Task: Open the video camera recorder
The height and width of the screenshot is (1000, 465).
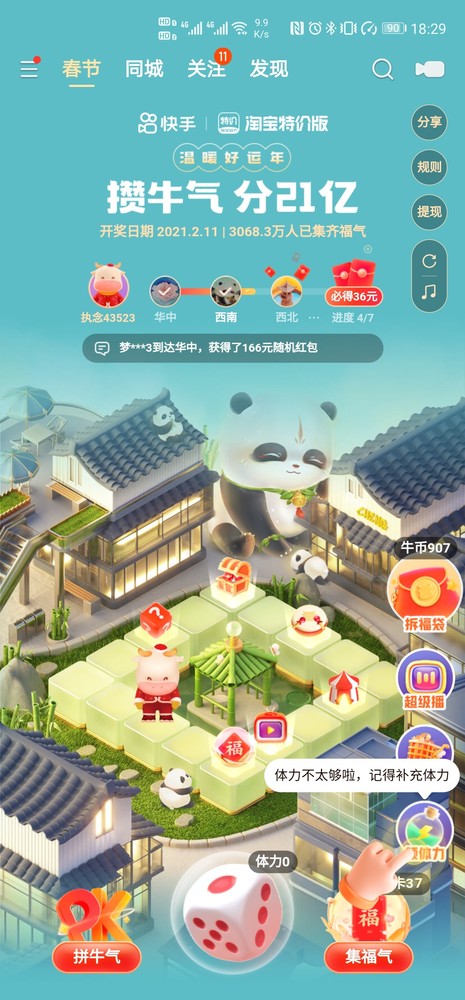Action: (x=430, y=70)
